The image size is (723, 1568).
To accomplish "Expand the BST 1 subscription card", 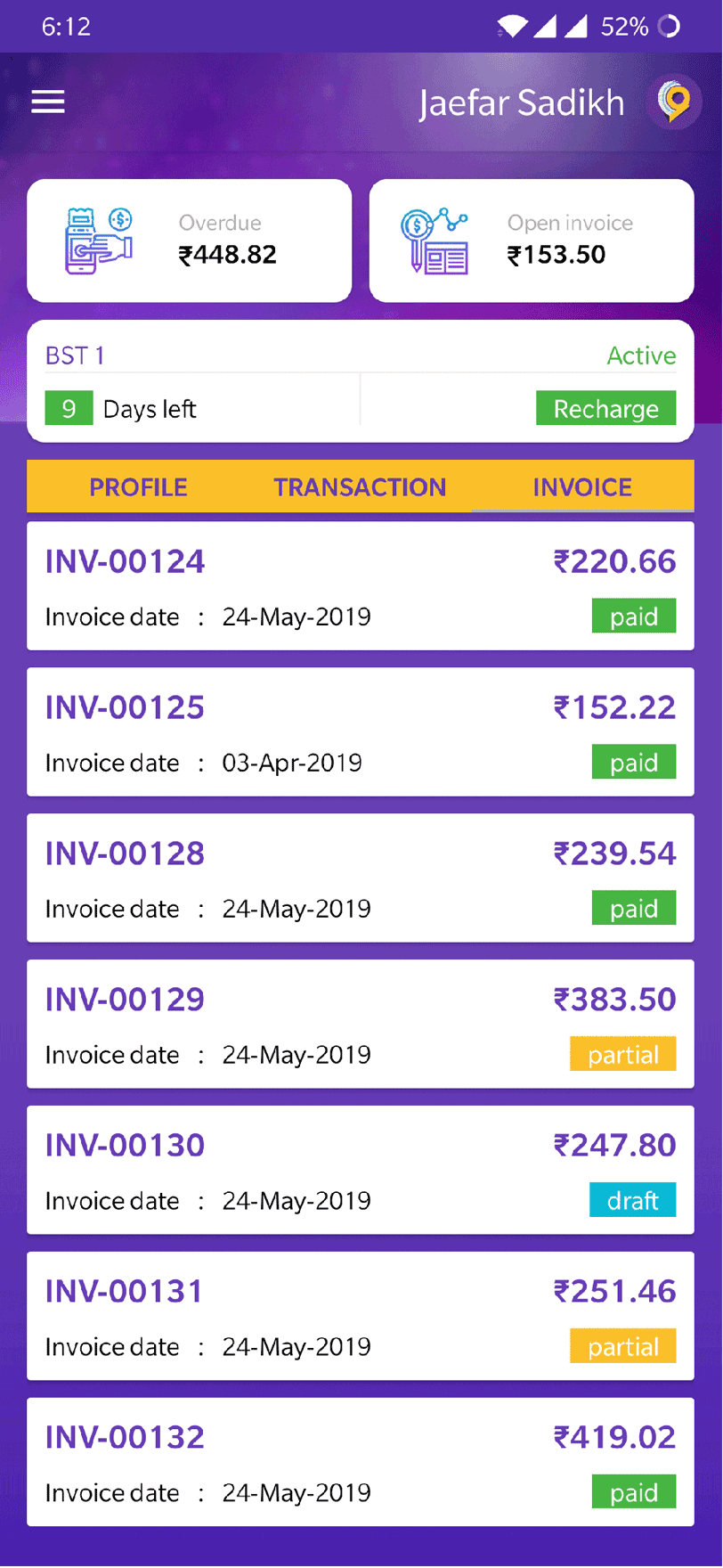I will (360, 380).
